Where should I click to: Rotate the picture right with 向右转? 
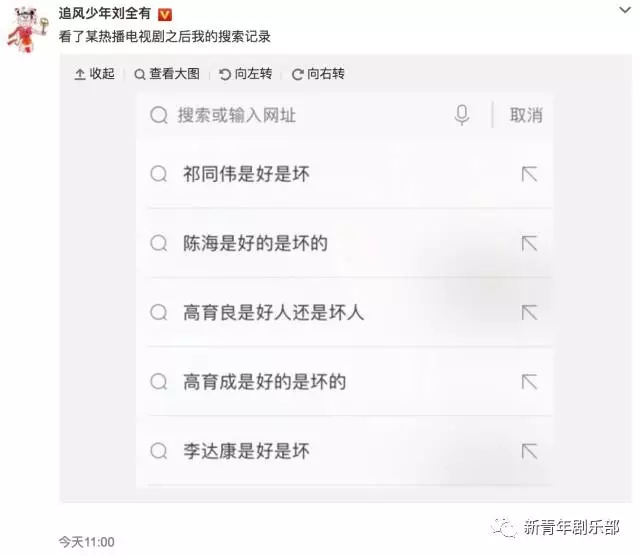tap(318, 74)
